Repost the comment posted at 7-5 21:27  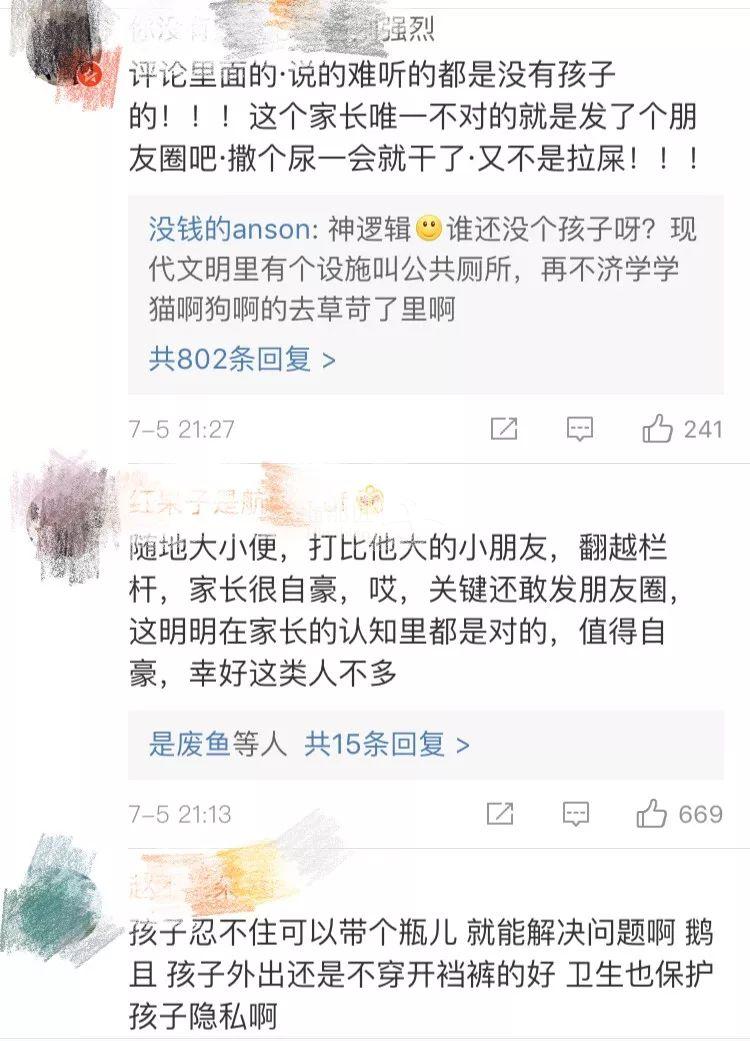click(x=504, y=429)
